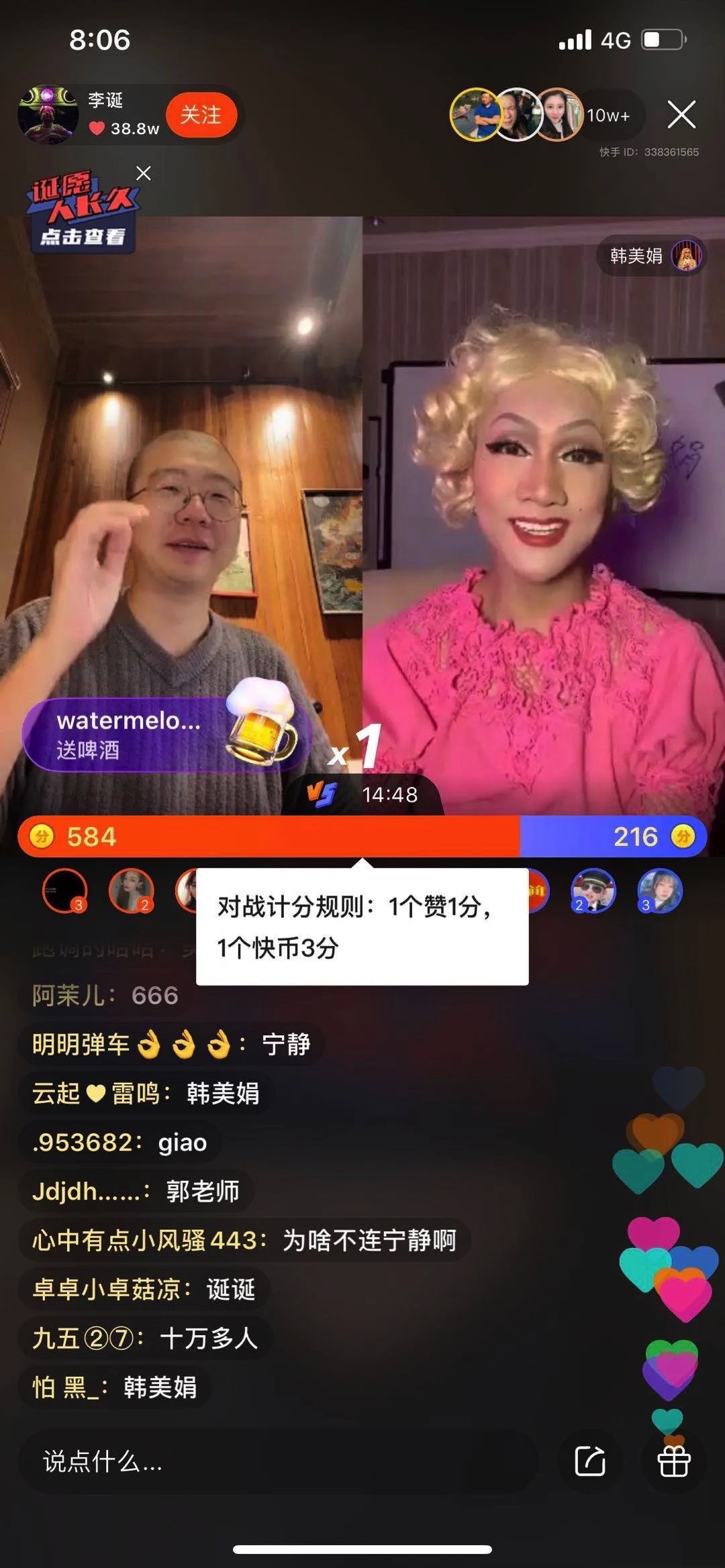
Task: Tap the 对战计分规则 tooltip
Action: 362,926
